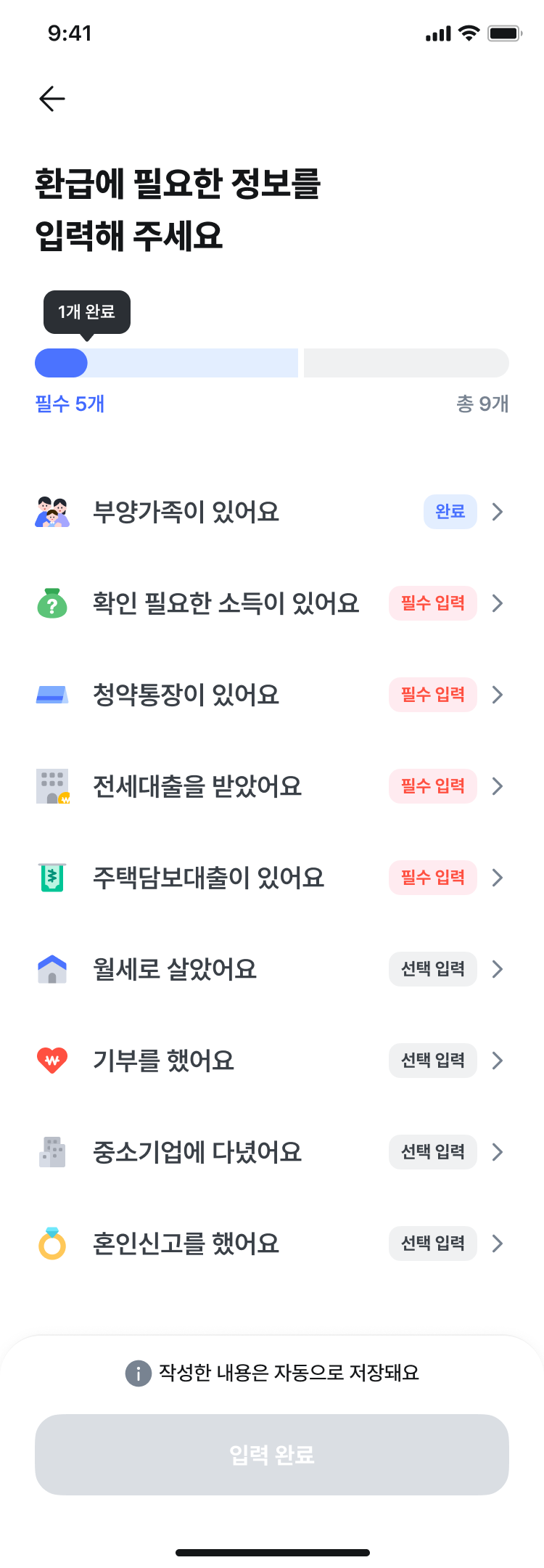Image resolution: width=544 pixels, height=1568 pixels.
Task: Click the loan document icon for 주택담보대출
Action: 52,878
